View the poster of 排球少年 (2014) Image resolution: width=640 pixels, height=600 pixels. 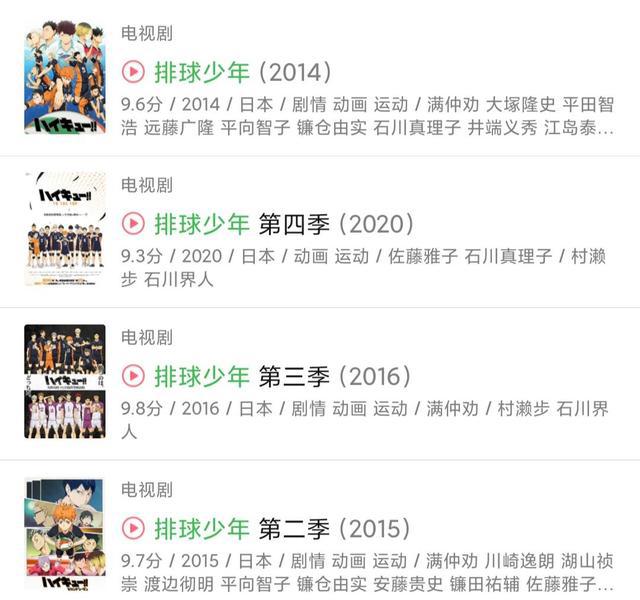[x=64, y=78]
